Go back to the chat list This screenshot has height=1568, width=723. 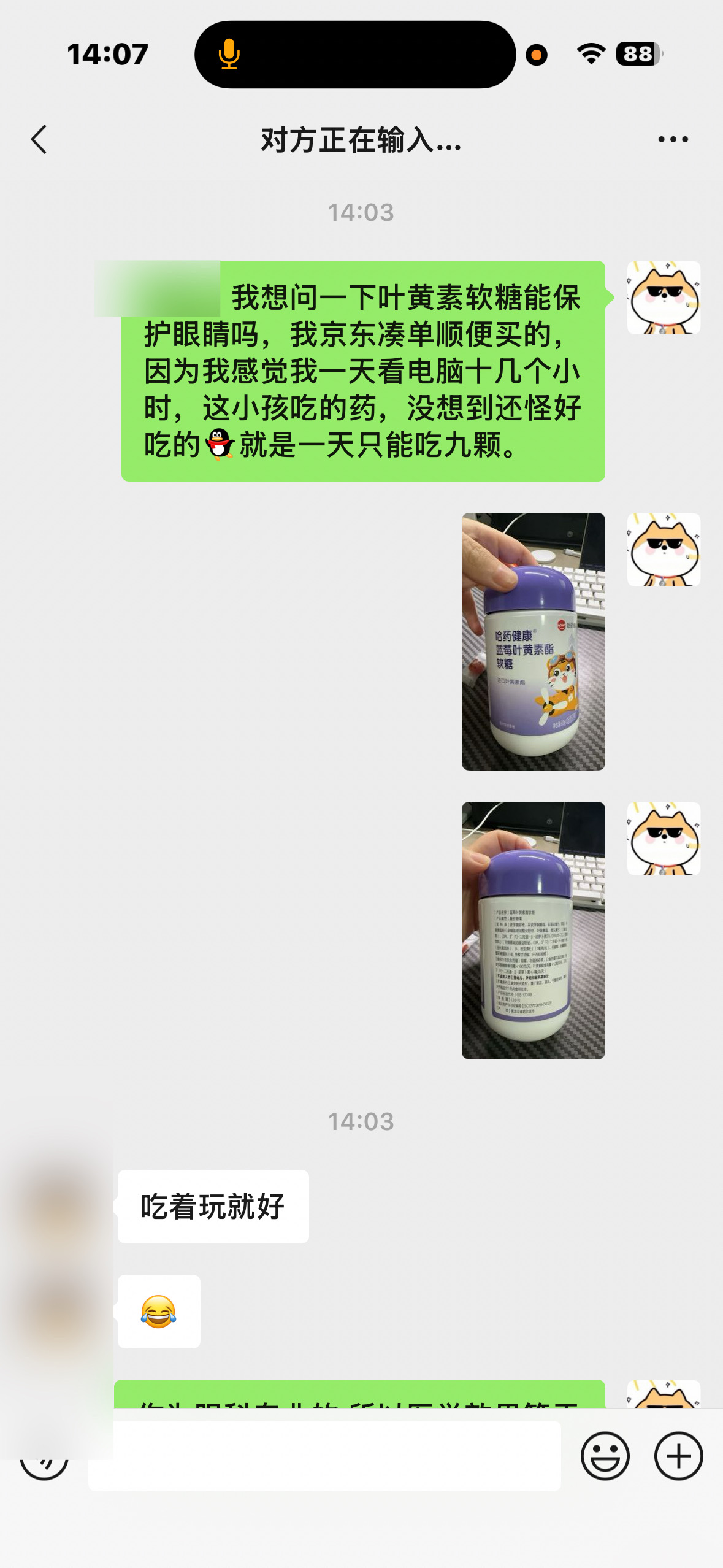39,140
